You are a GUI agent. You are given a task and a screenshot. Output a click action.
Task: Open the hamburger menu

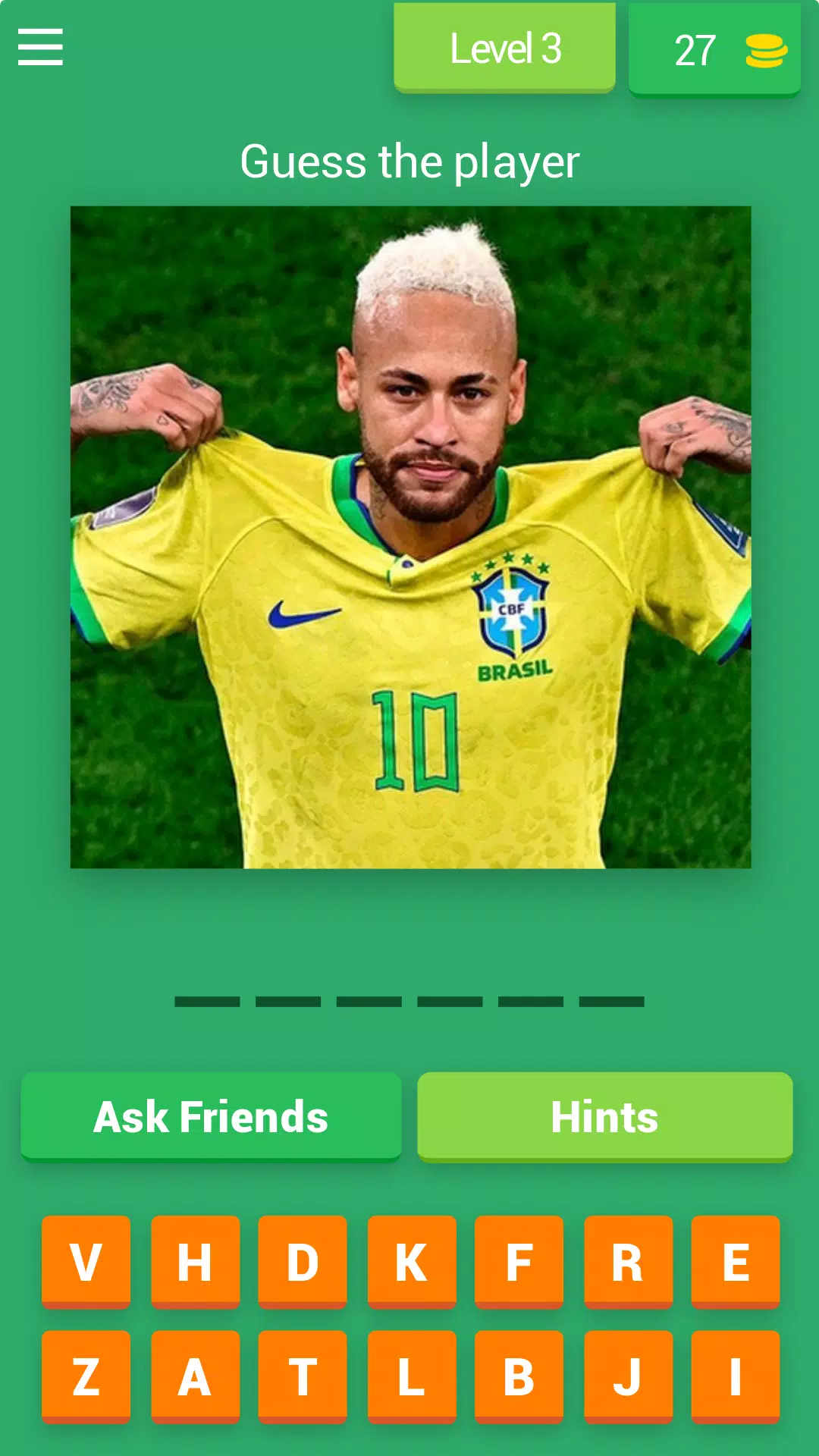(40, 47)
